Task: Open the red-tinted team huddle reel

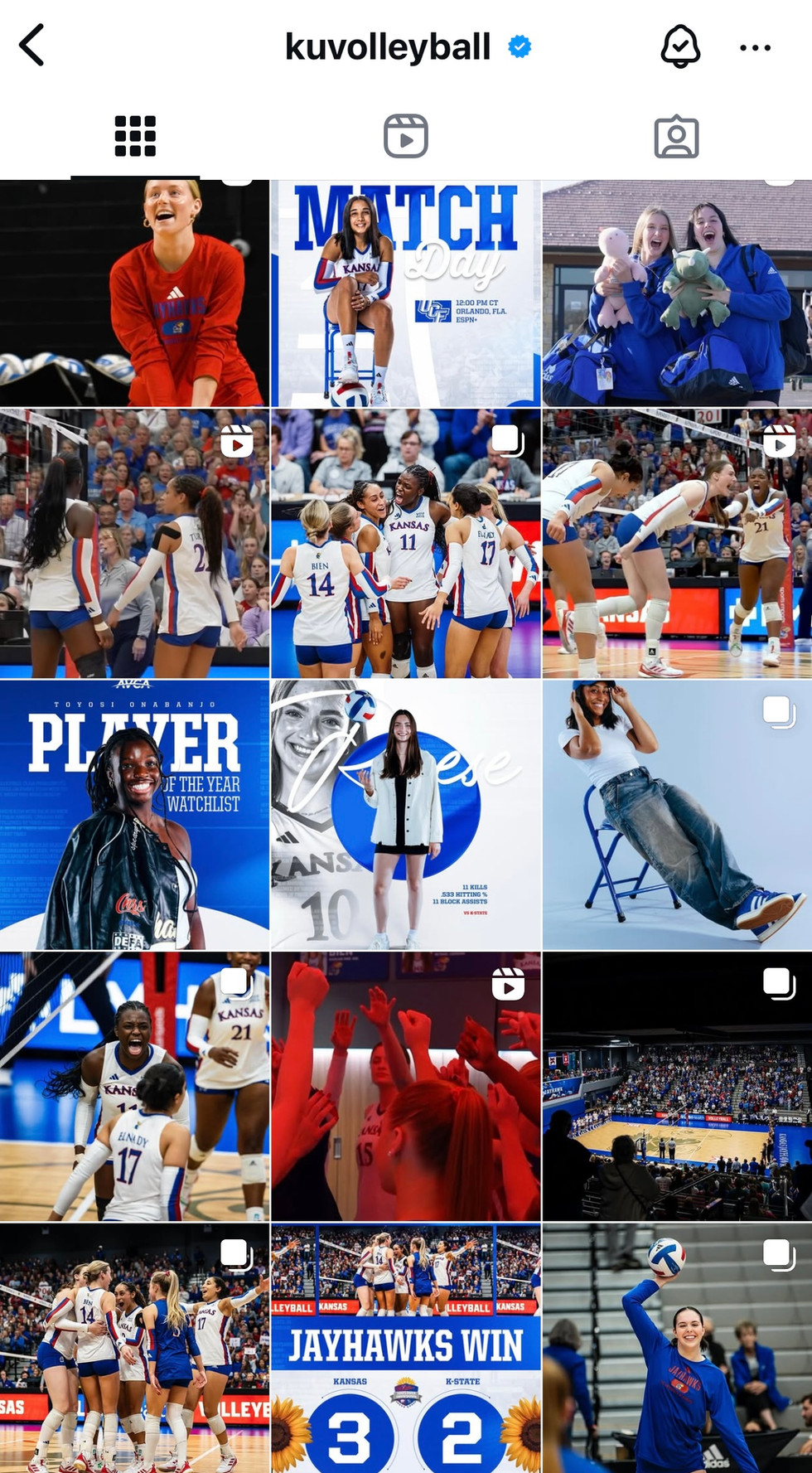Action: (406, 1087)
